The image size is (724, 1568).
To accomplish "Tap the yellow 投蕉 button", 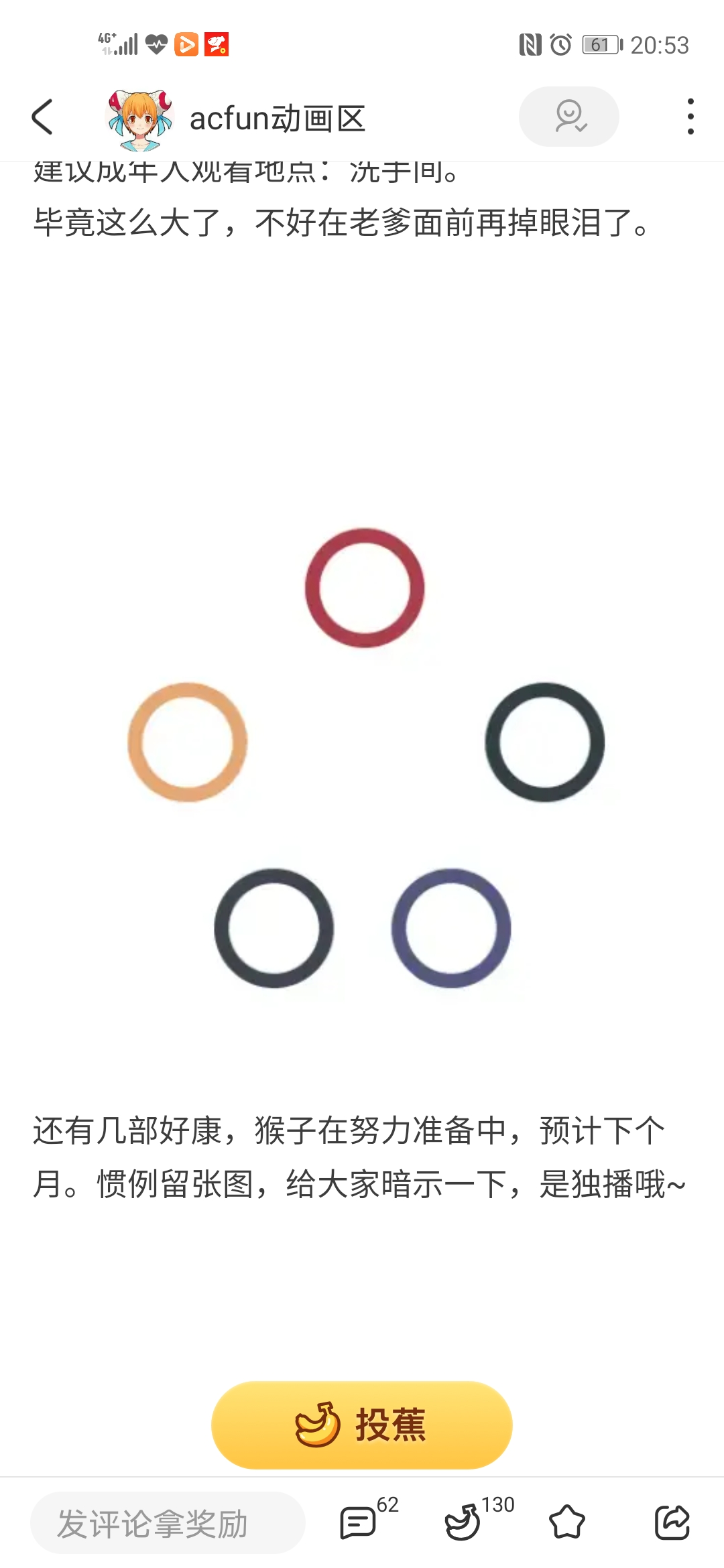I will pos(362,1425).
